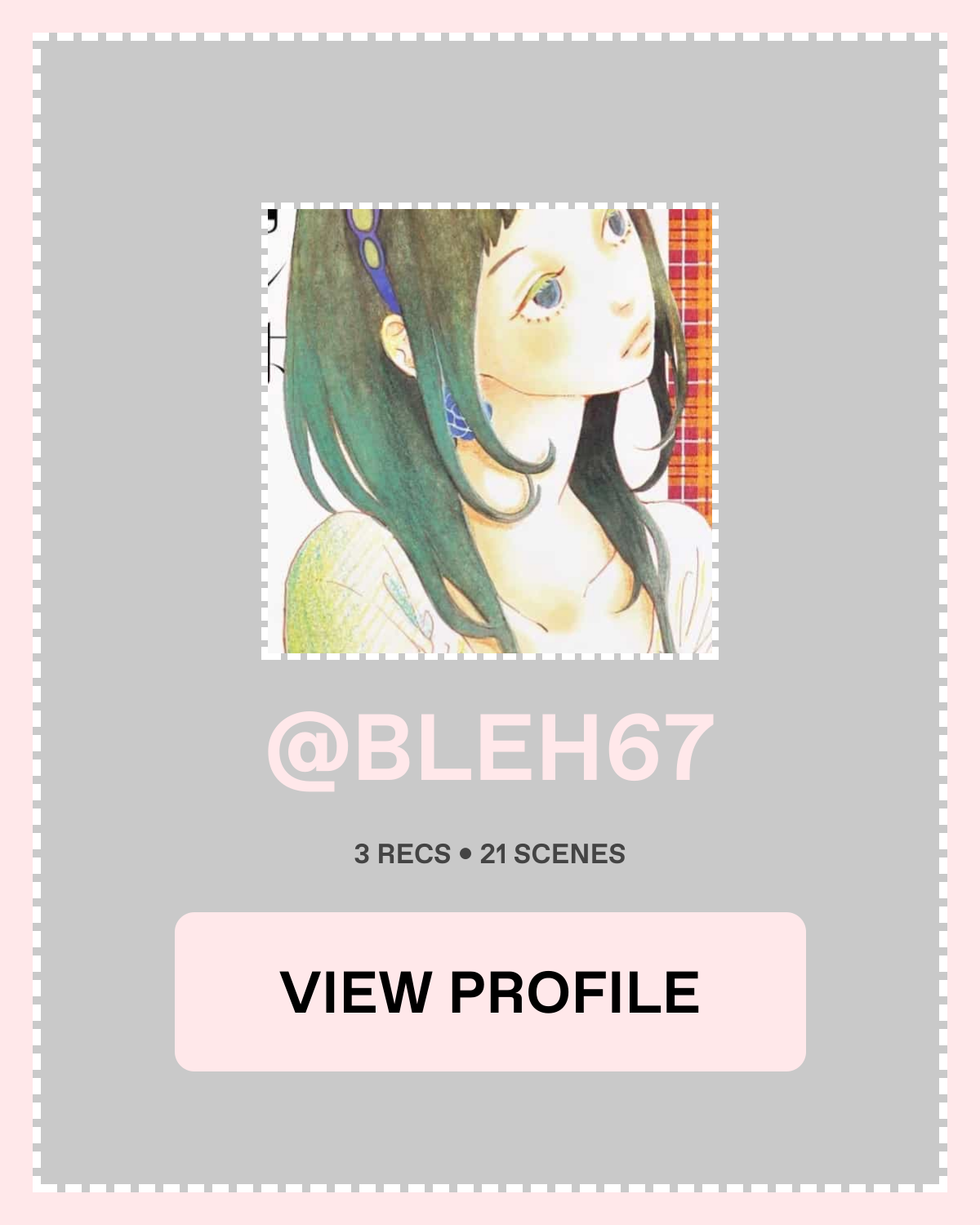The image size is (980, 1225).
Task: Tap the View Profile button
Action: point(490,991)
